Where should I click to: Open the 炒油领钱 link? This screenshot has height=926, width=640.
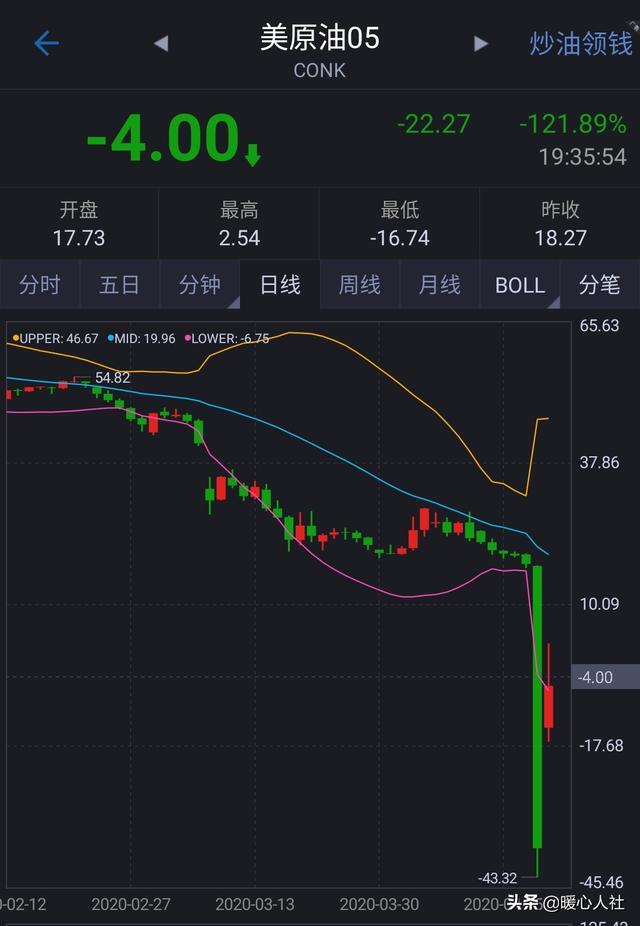pyautogui.click(x=581, y=43)
